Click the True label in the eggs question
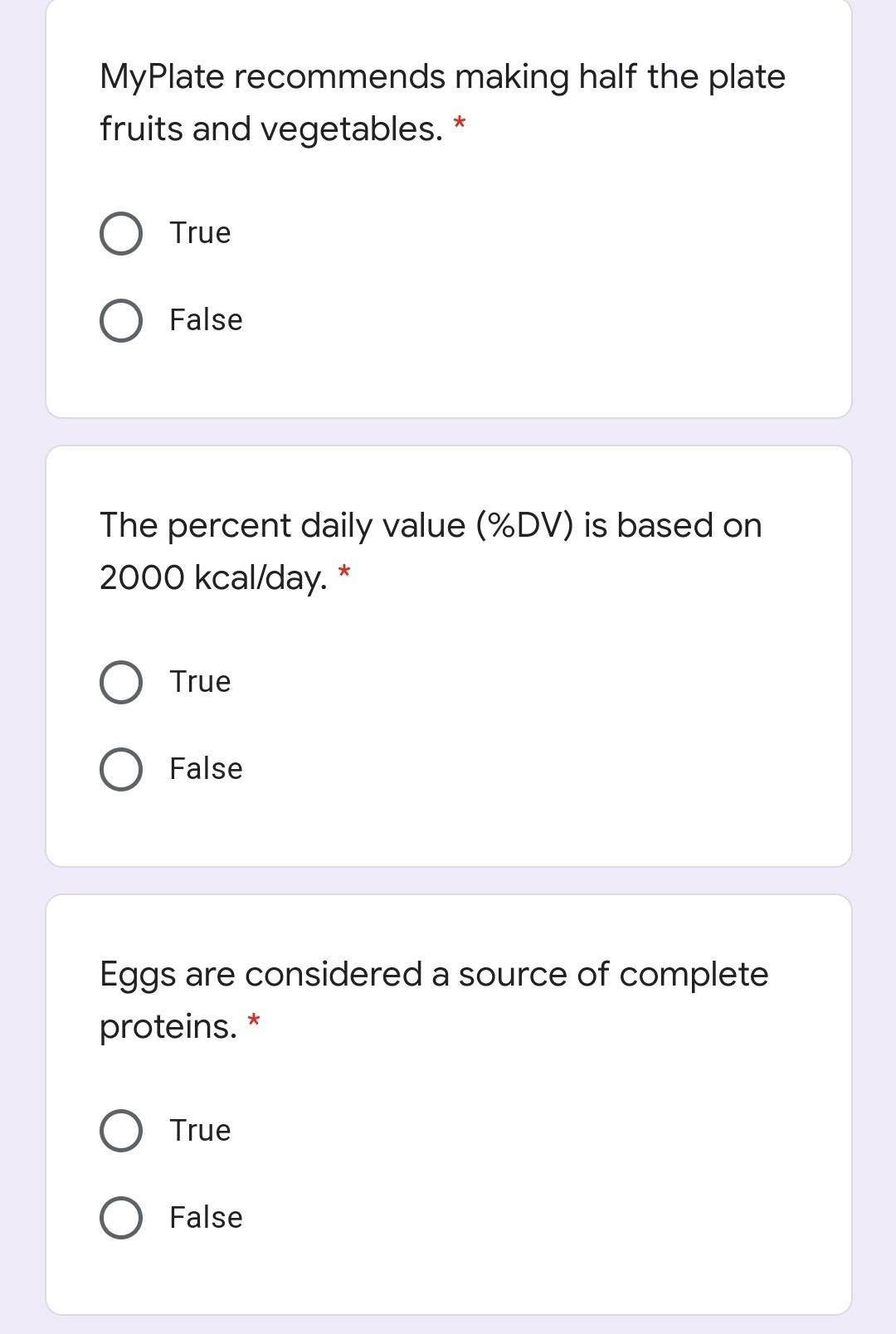896x1334 pixels. (199, 1130)
